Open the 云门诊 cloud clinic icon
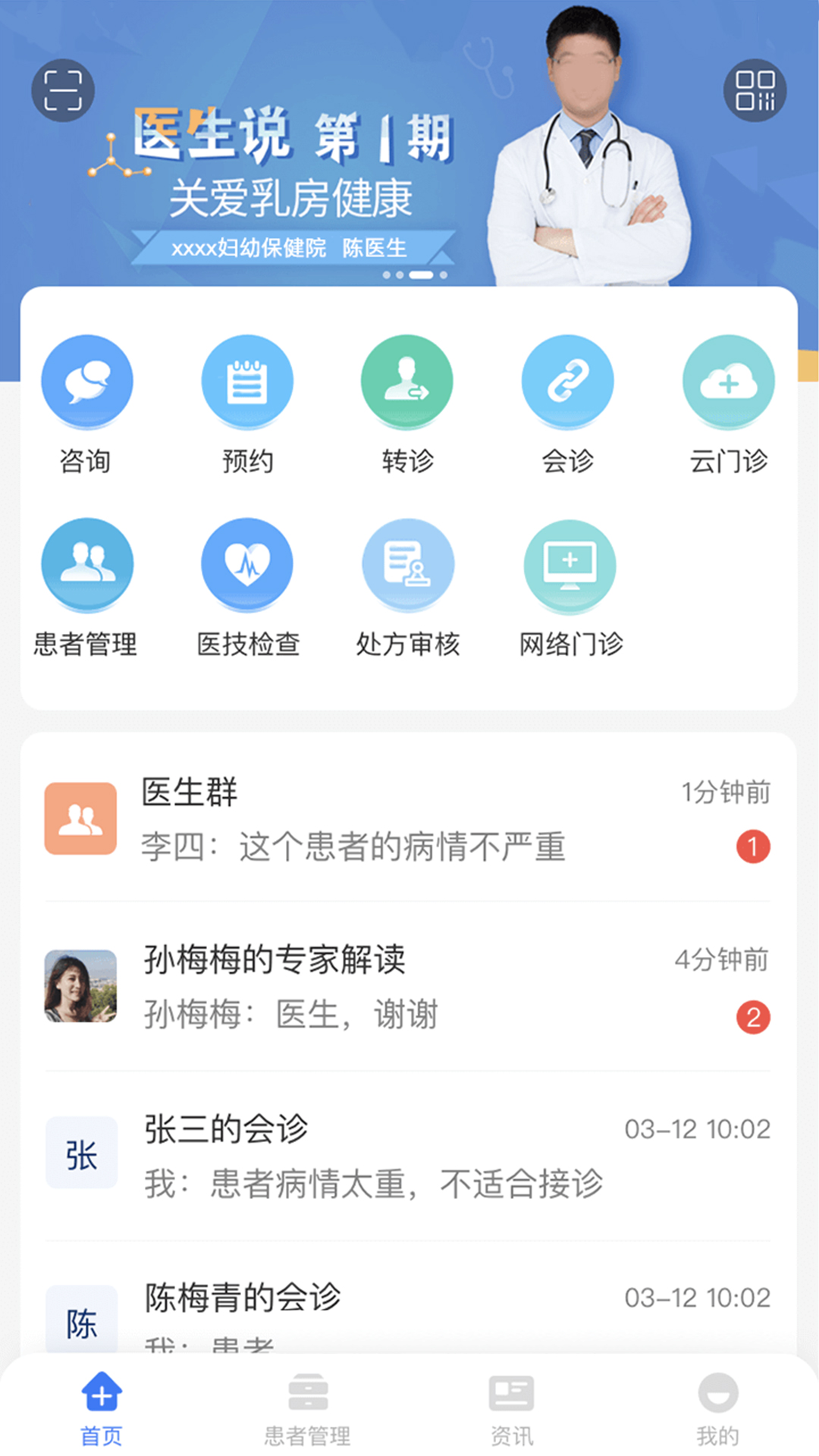 click(729, 381)
